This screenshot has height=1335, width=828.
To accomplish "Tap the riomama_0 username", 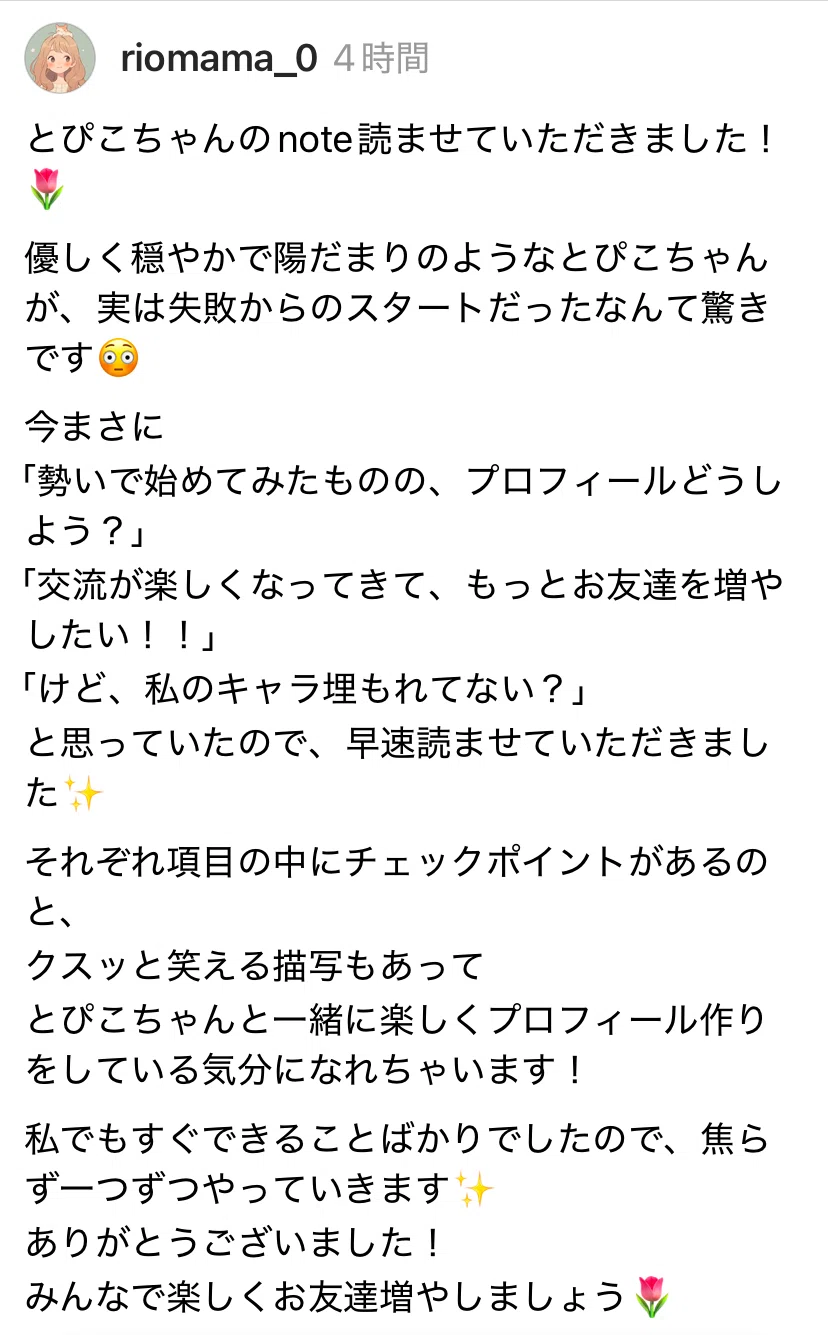I will point(218,59).
